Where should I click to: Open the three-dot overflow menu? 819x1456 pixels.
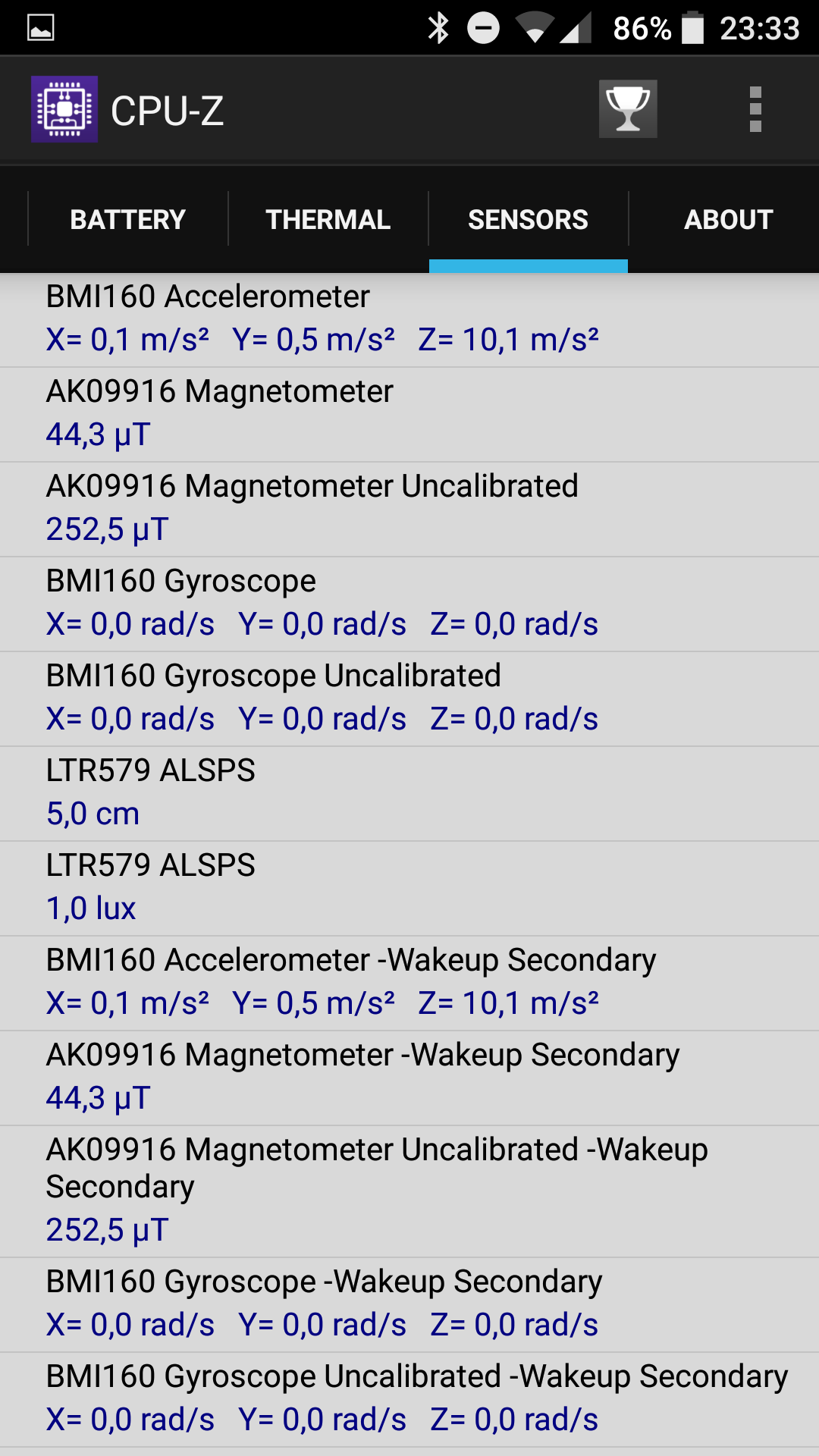coord(755,109)
